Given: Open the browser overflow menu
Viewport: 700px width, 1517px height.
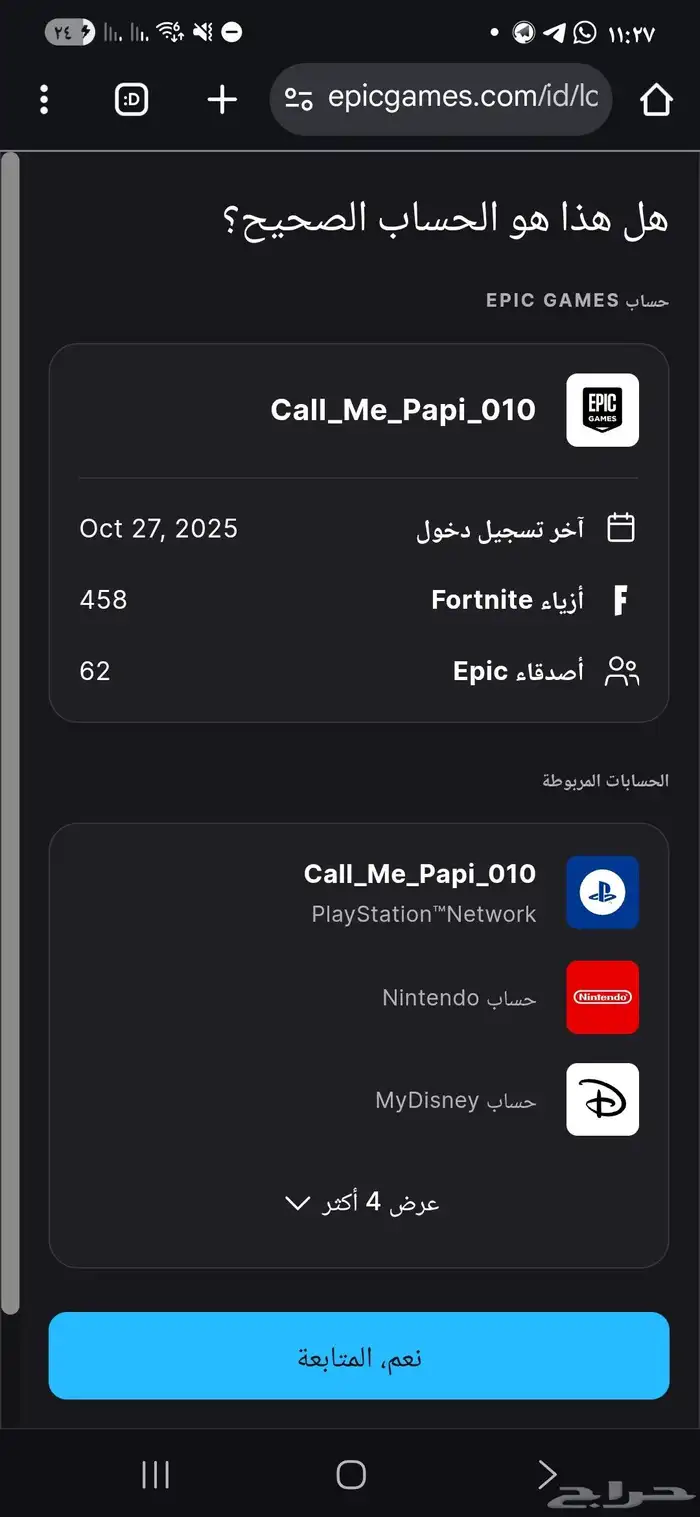Looking at the screenshot, I should (x=43, y=99).
